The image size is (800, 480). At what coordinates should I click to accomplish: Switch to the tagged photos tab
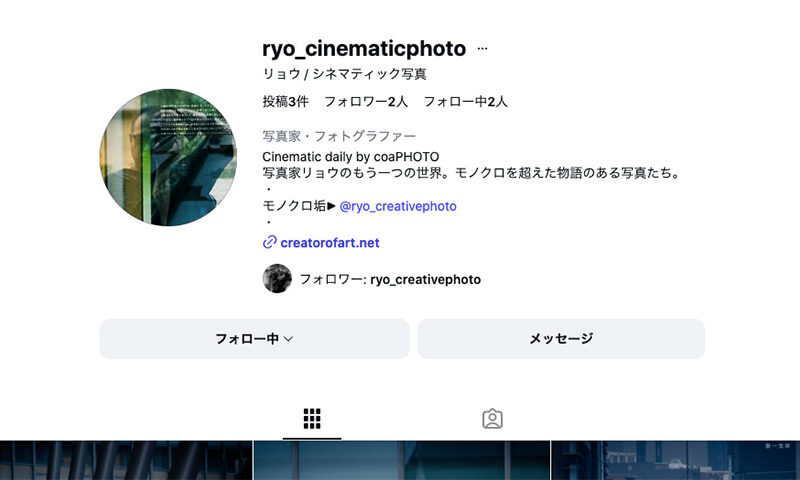pos(492,418)
